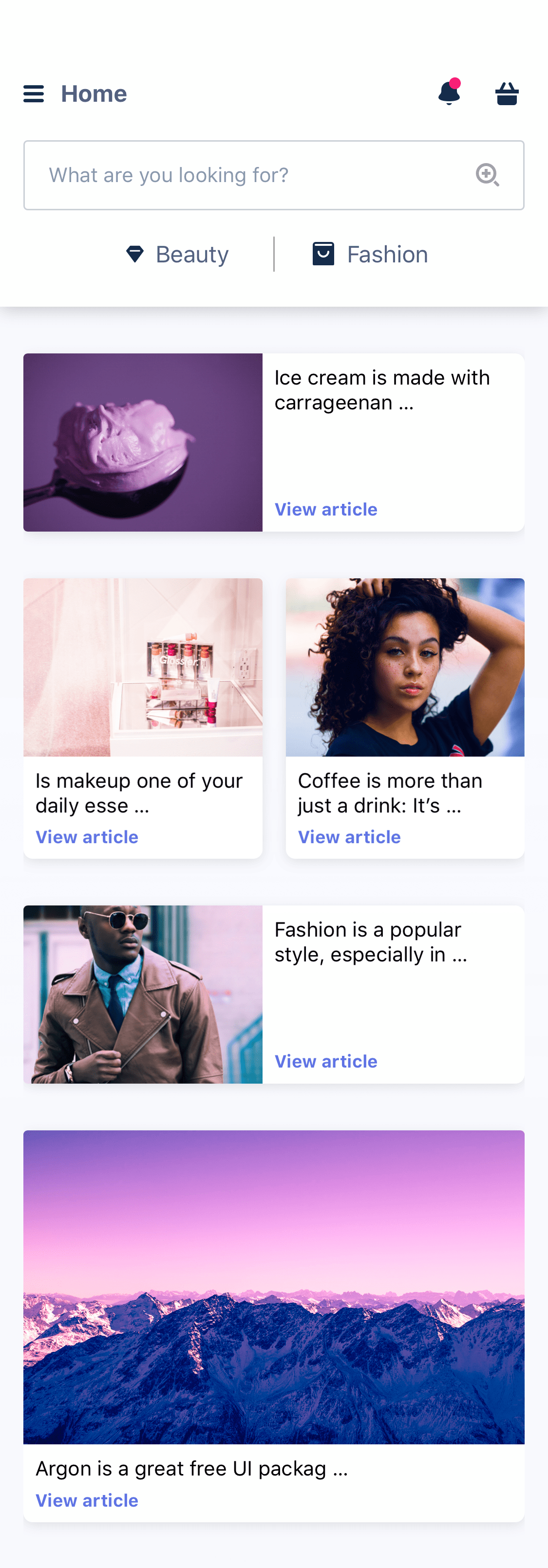View article 'Fashion is a popular style'

pyautogui.click(x=326, y=1062)
